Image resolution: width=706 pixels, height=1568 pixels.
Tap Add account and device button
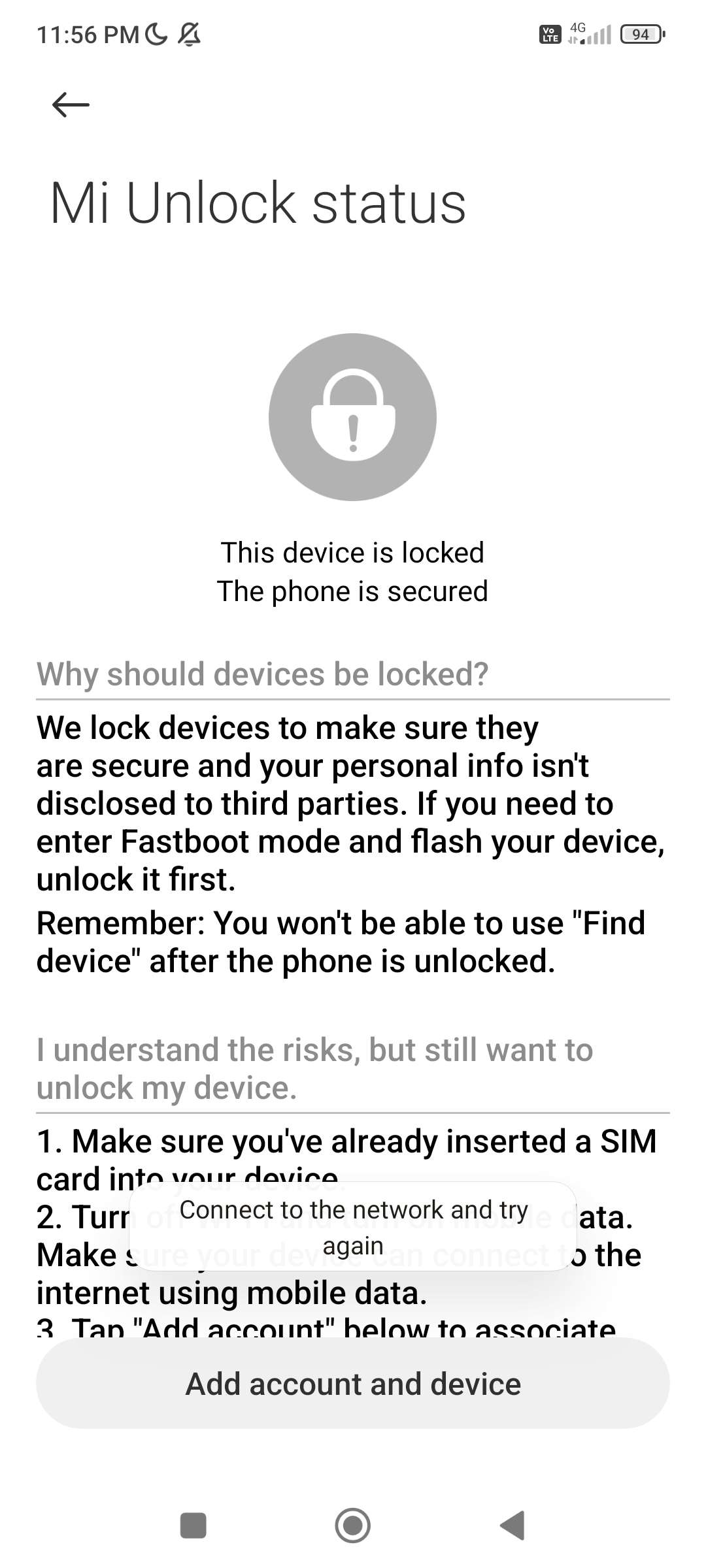click(x=353, y=1384)
